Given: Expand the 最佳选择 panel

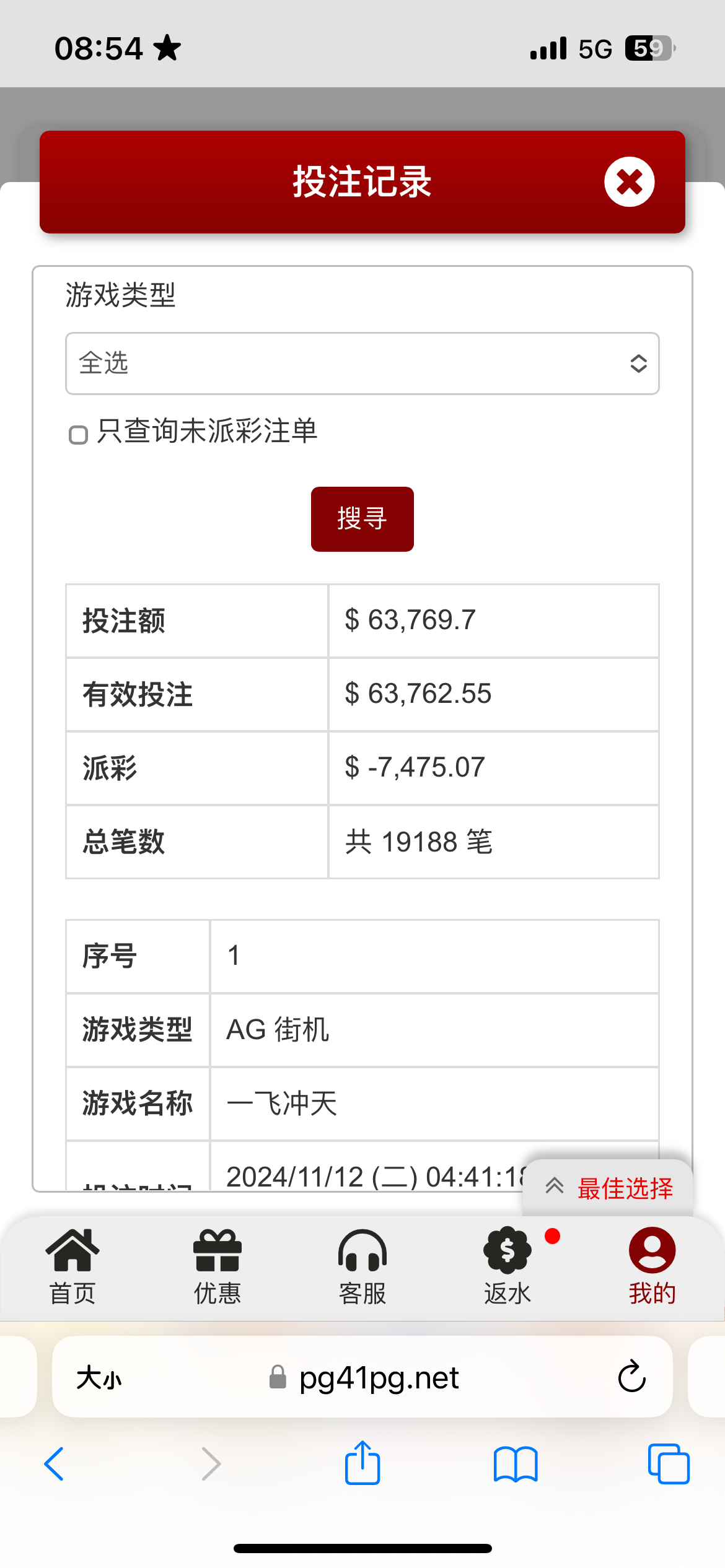Looking at the screenshot, I should 609,1188.
